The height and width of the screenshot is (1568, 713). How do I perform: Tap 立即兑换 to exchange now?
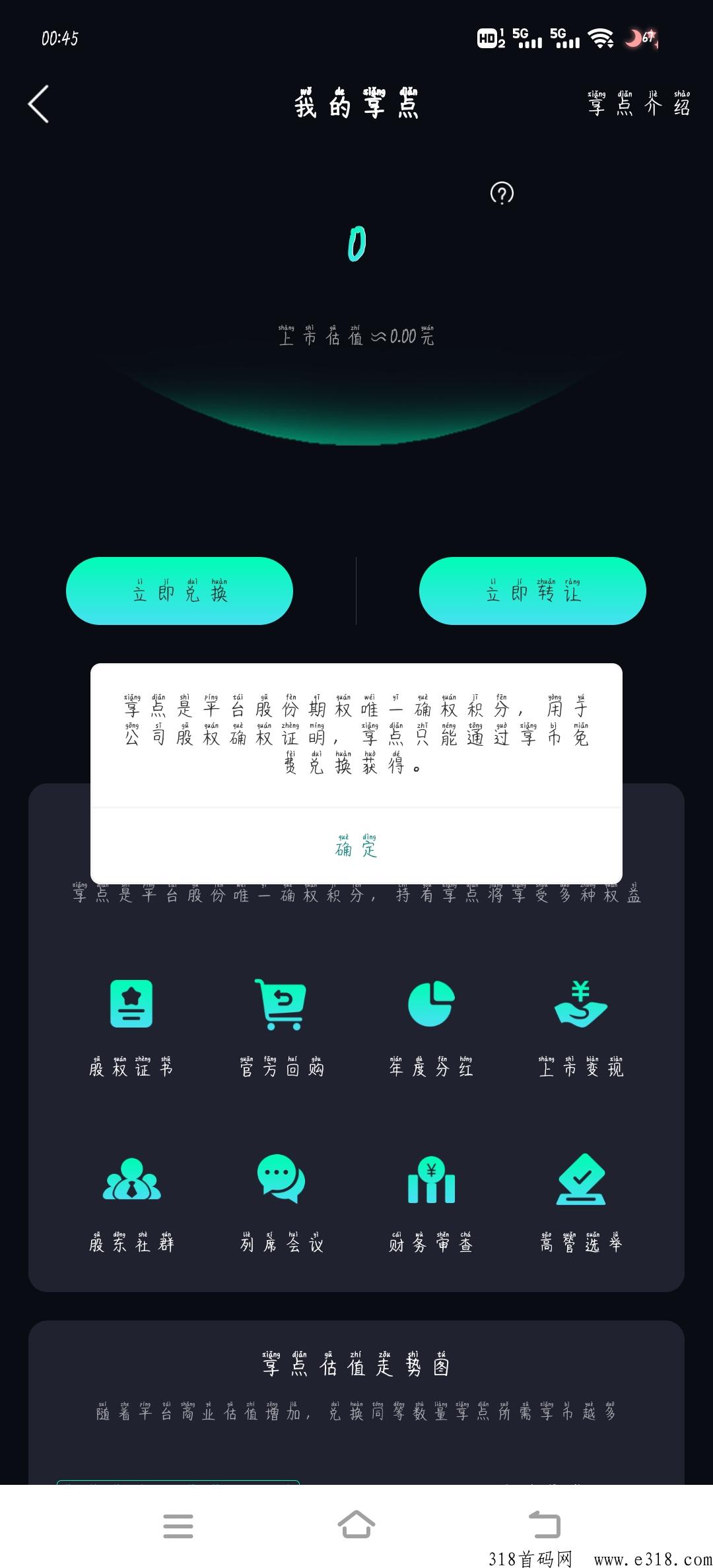click(180, 591)
